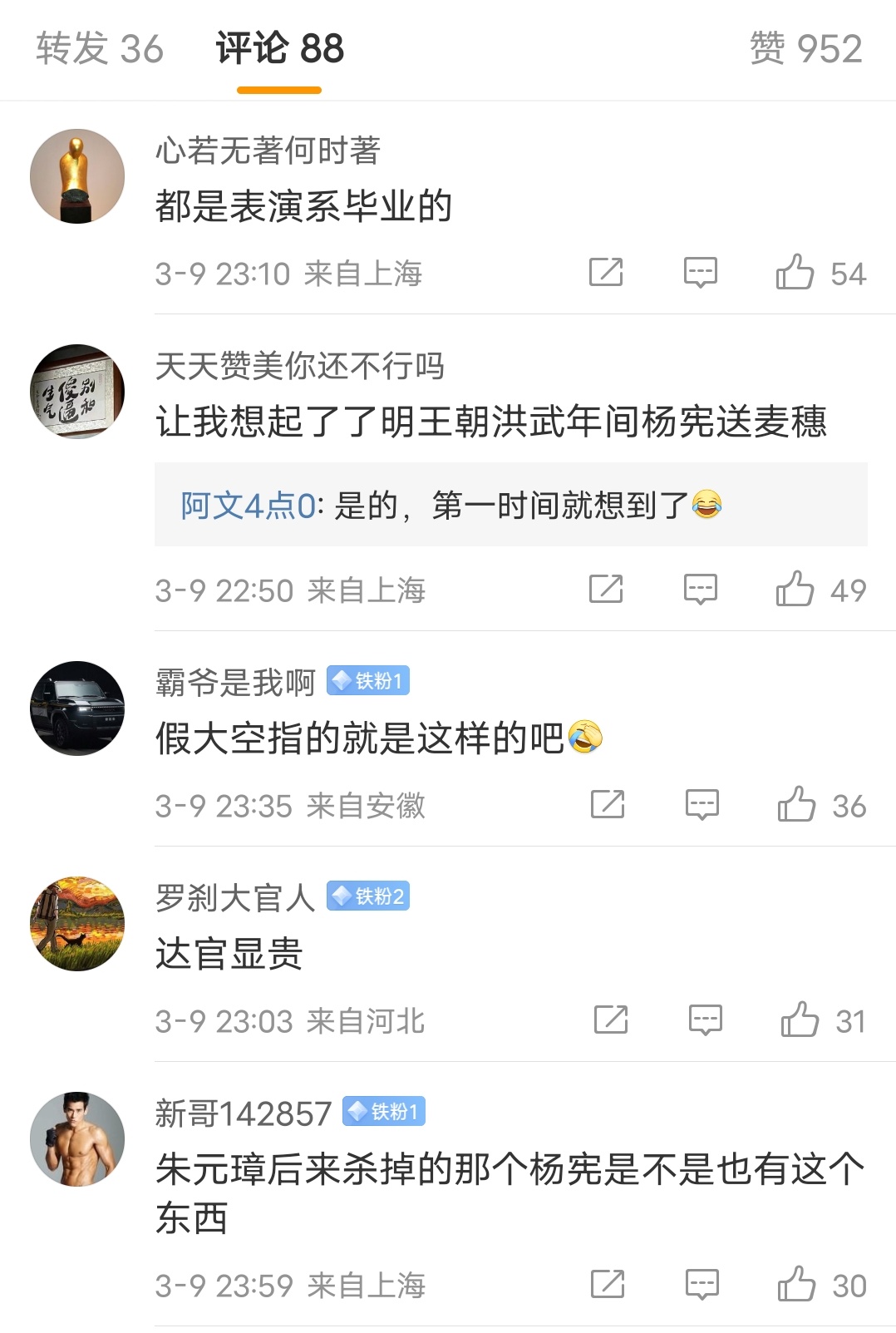Like 罗刹大官人's comment
This screenshot has width=896, height=1333.
click(x=800, y=1020)
